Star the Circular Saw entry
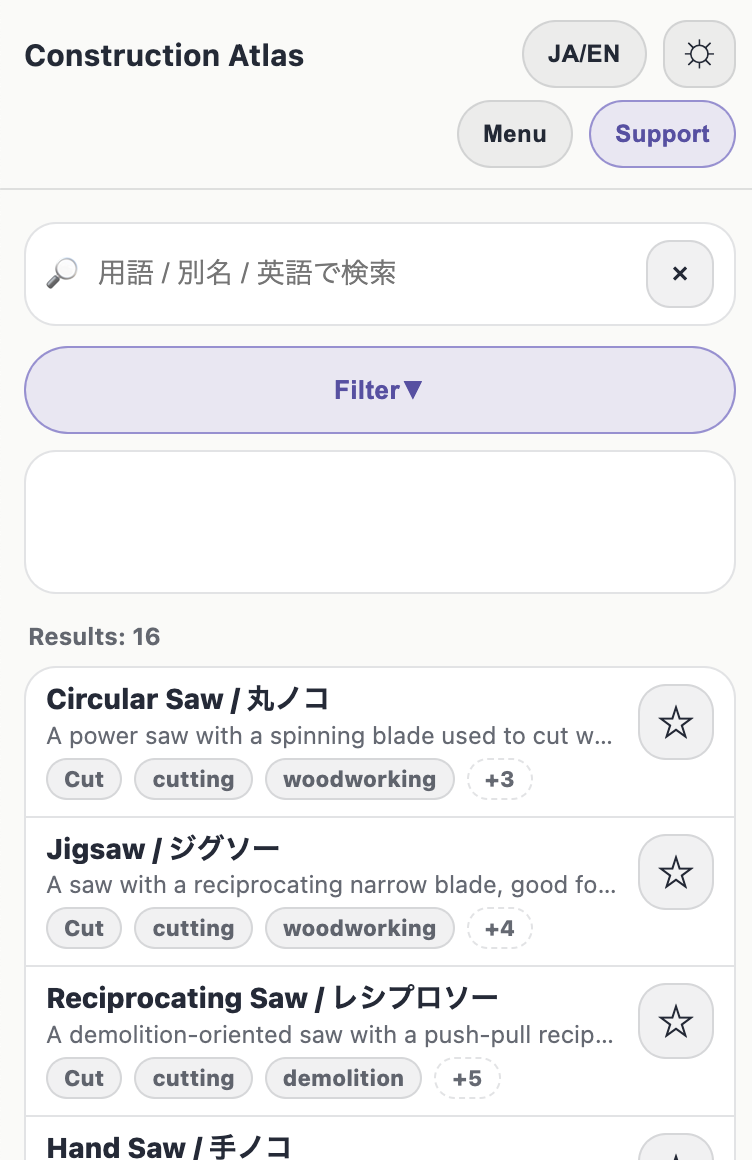752x1160 pixels. 675,721
